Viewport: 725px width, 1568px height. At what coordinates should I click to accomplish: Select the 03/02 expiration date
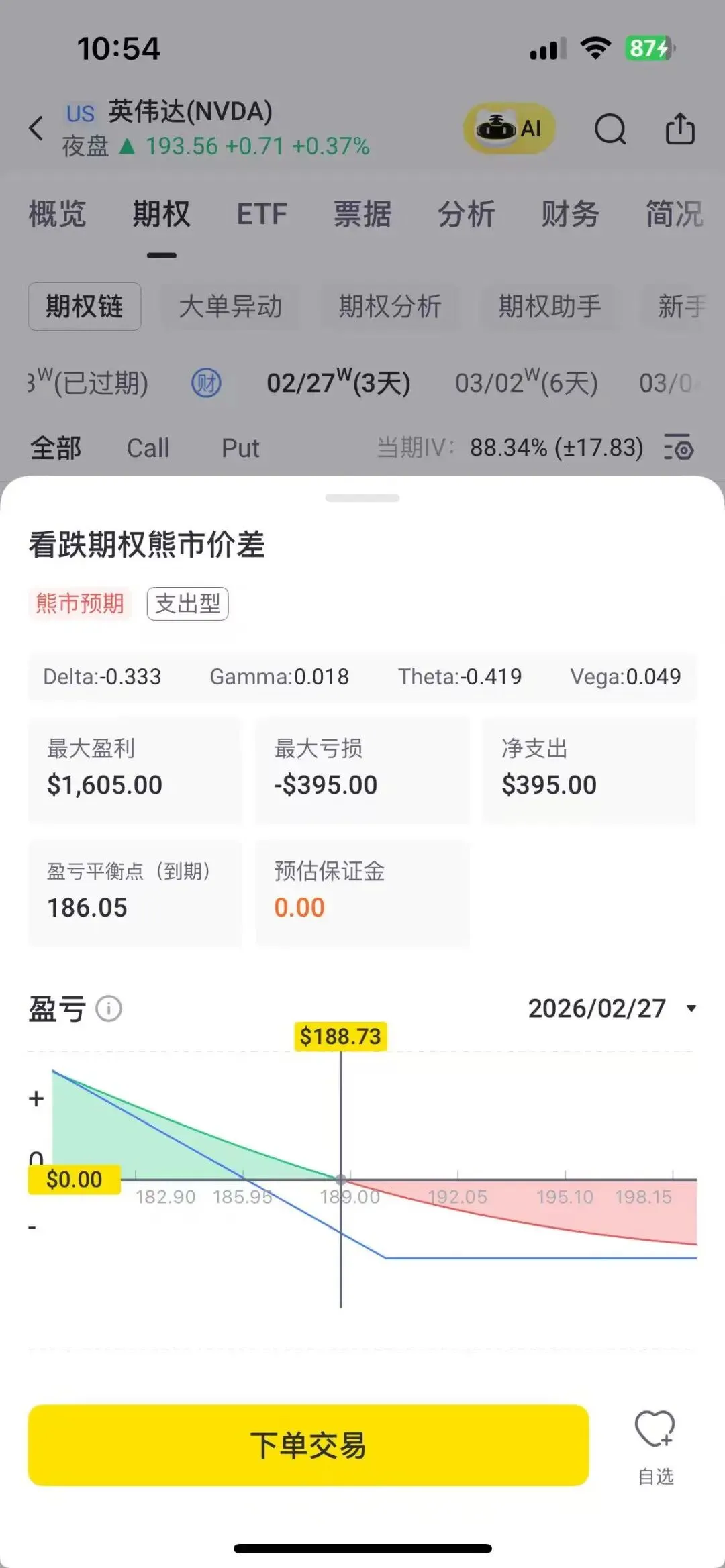(x=526, y=383)
